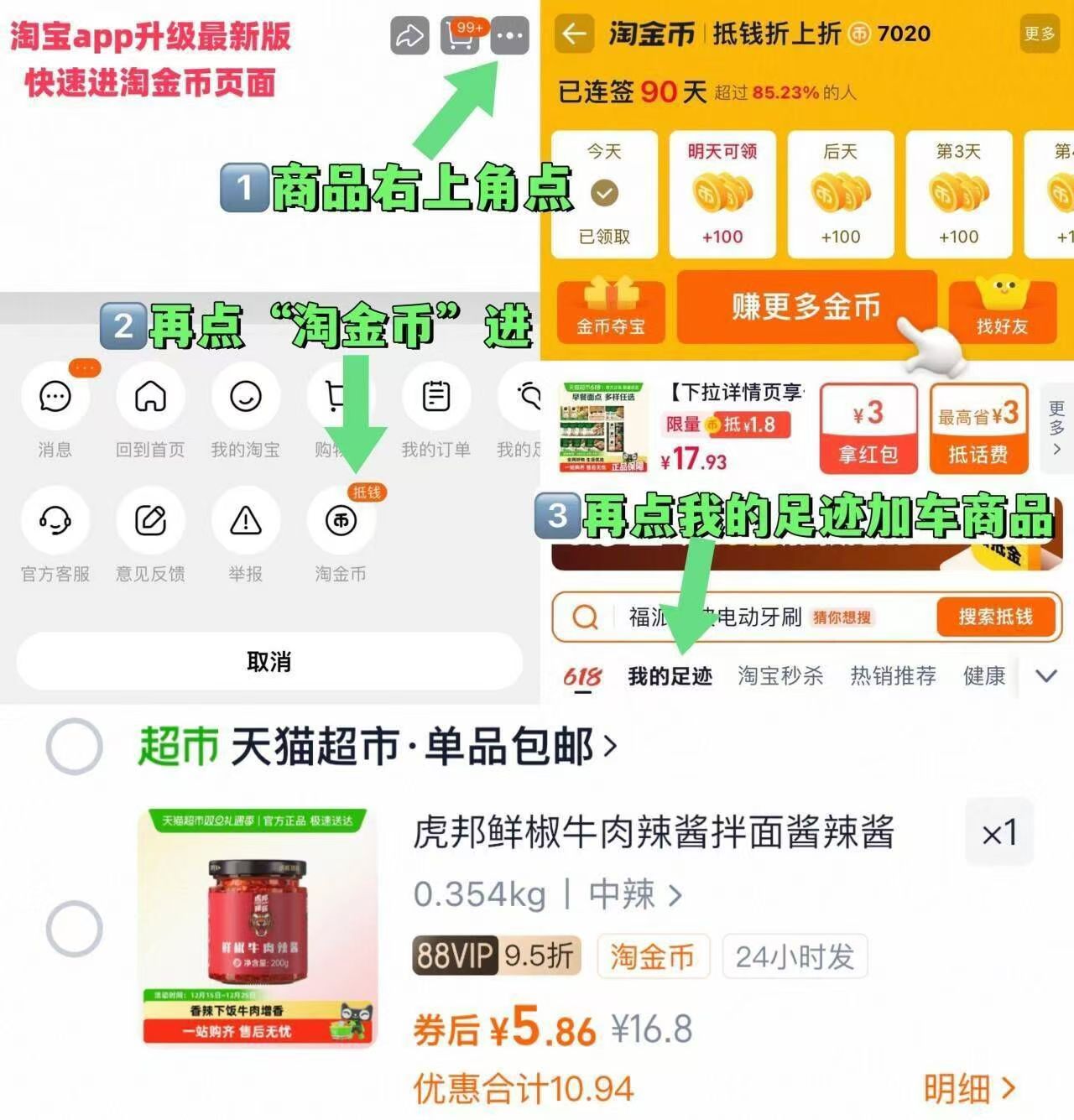Click the share arrow icon top toolbar
The height and width of the screenshot is (1120, 1074).
point(409,36)
